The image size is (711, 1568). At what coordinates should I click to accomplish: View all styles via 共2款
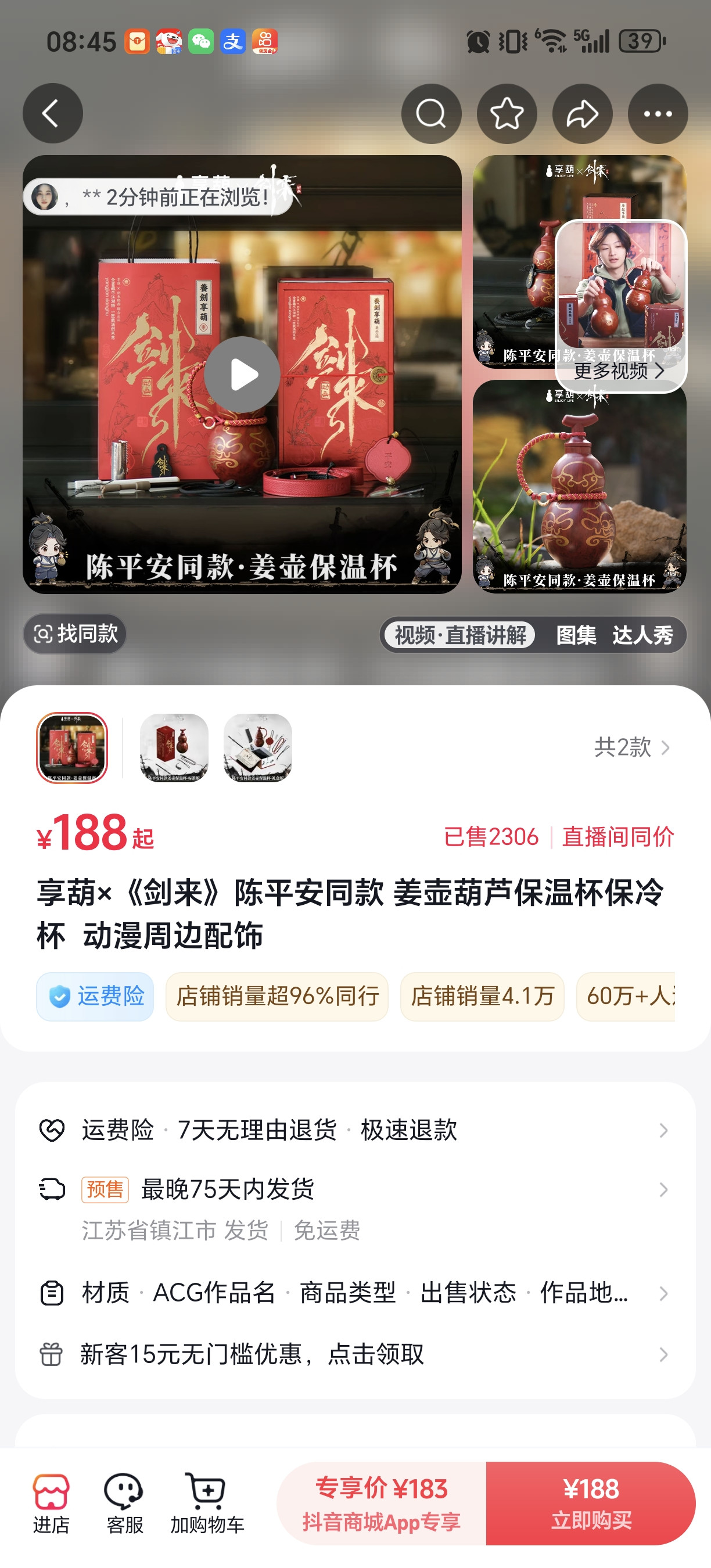click(631, 747)
